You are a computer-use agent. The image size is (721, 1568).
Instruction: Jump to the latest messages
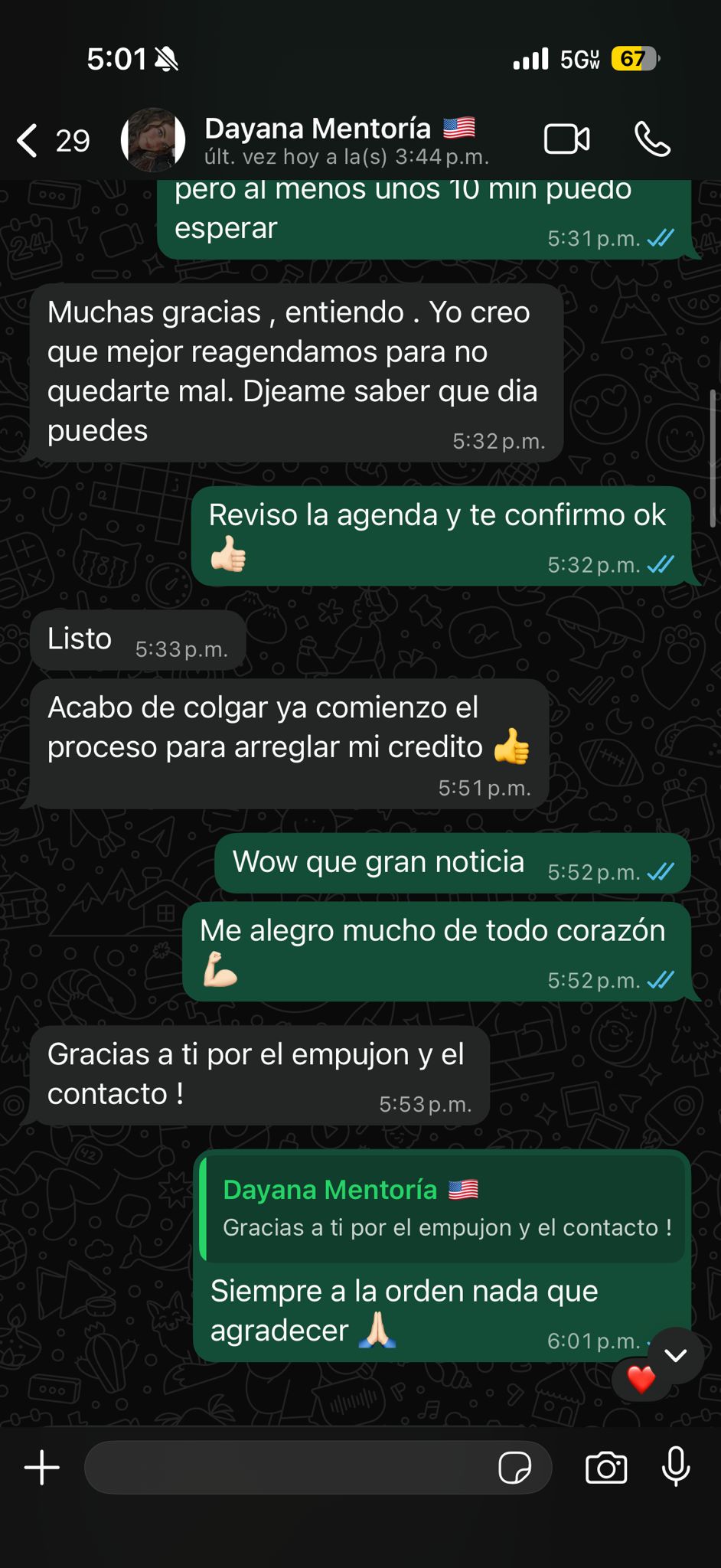pyautogui.click(x=675, y=1356)
